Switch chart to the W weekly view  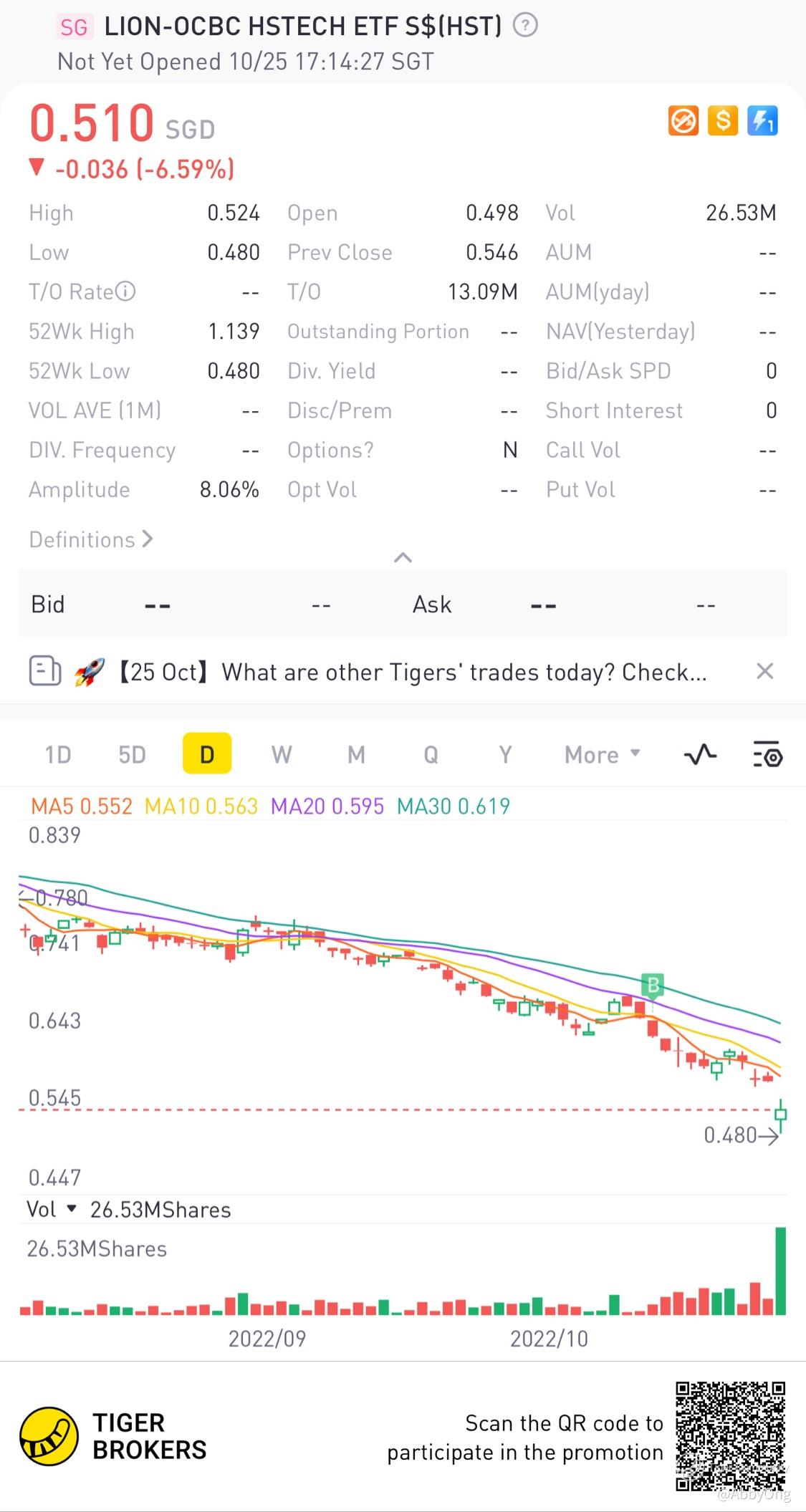[282, 754]
